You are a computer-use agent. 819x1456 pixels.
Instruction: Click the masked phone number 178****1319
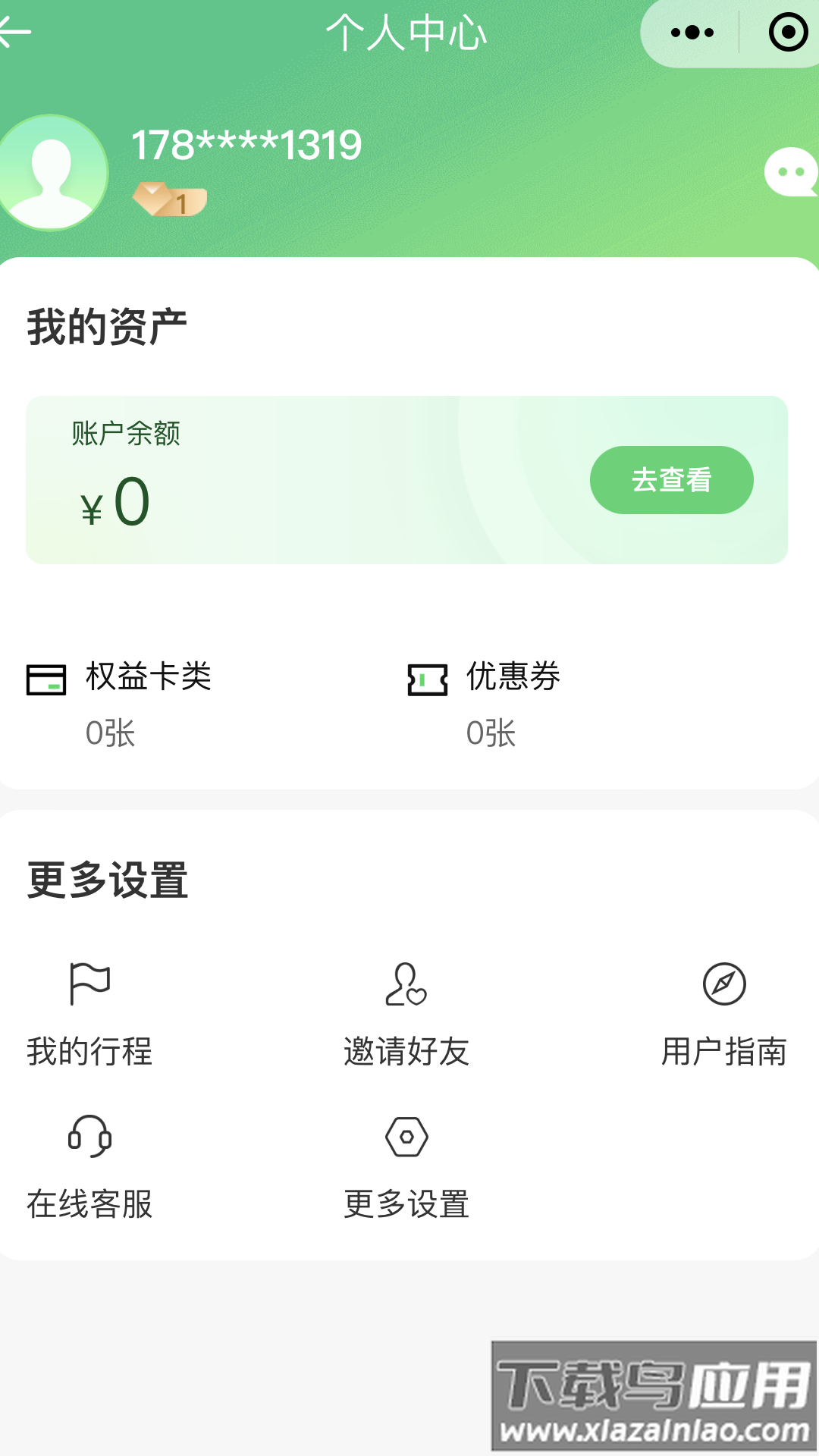pos(246,144)
